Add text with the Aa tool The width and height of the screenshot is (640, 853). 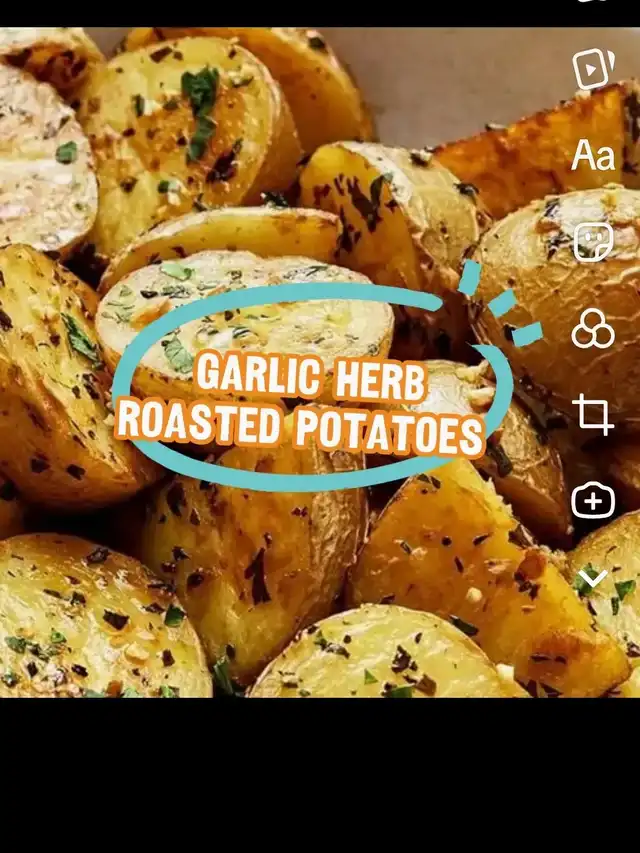[593, 155]
